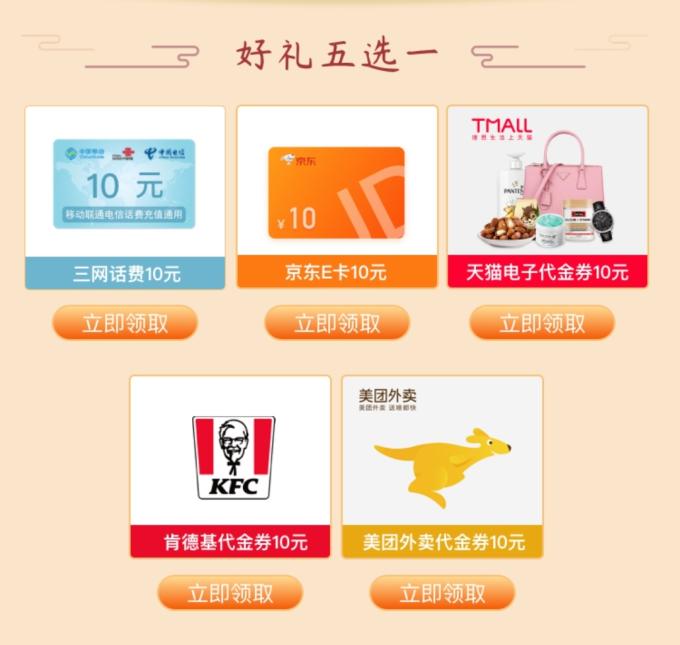
Task: Tap 立即领取 under 肯德基代金券10元
Action: point(230,593)
